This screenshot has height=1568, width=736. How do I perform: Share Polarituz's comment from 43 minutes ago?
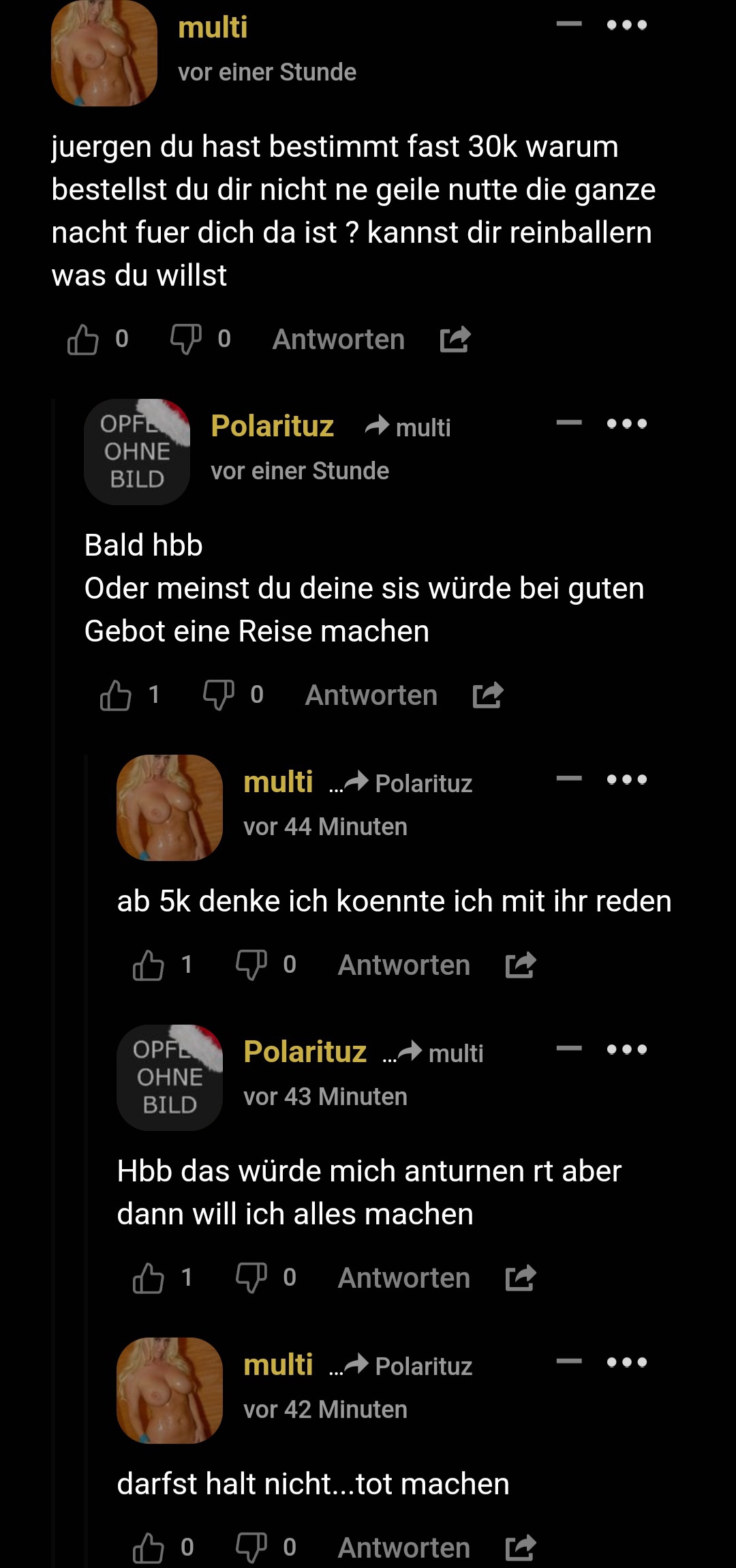521,1278
